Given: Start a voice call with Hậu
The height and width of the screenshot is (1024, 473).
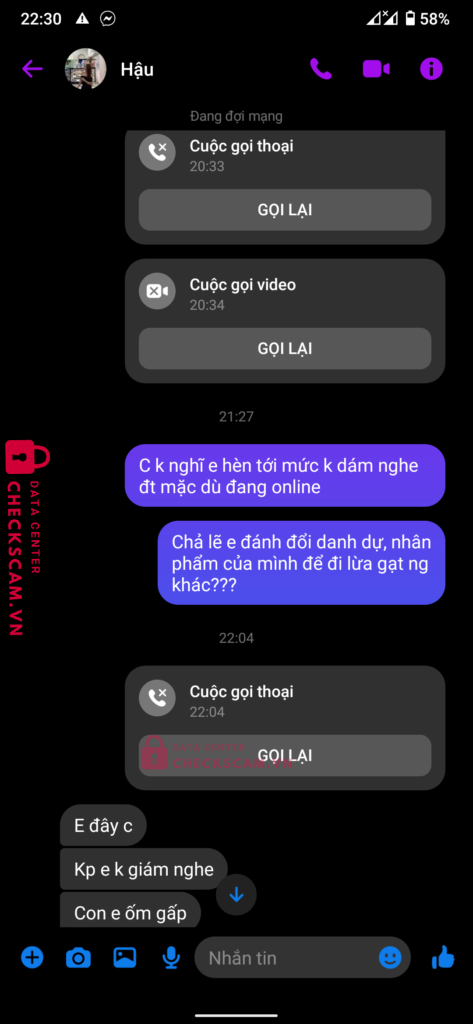Looking at the screenshot, I should [321, 69].
